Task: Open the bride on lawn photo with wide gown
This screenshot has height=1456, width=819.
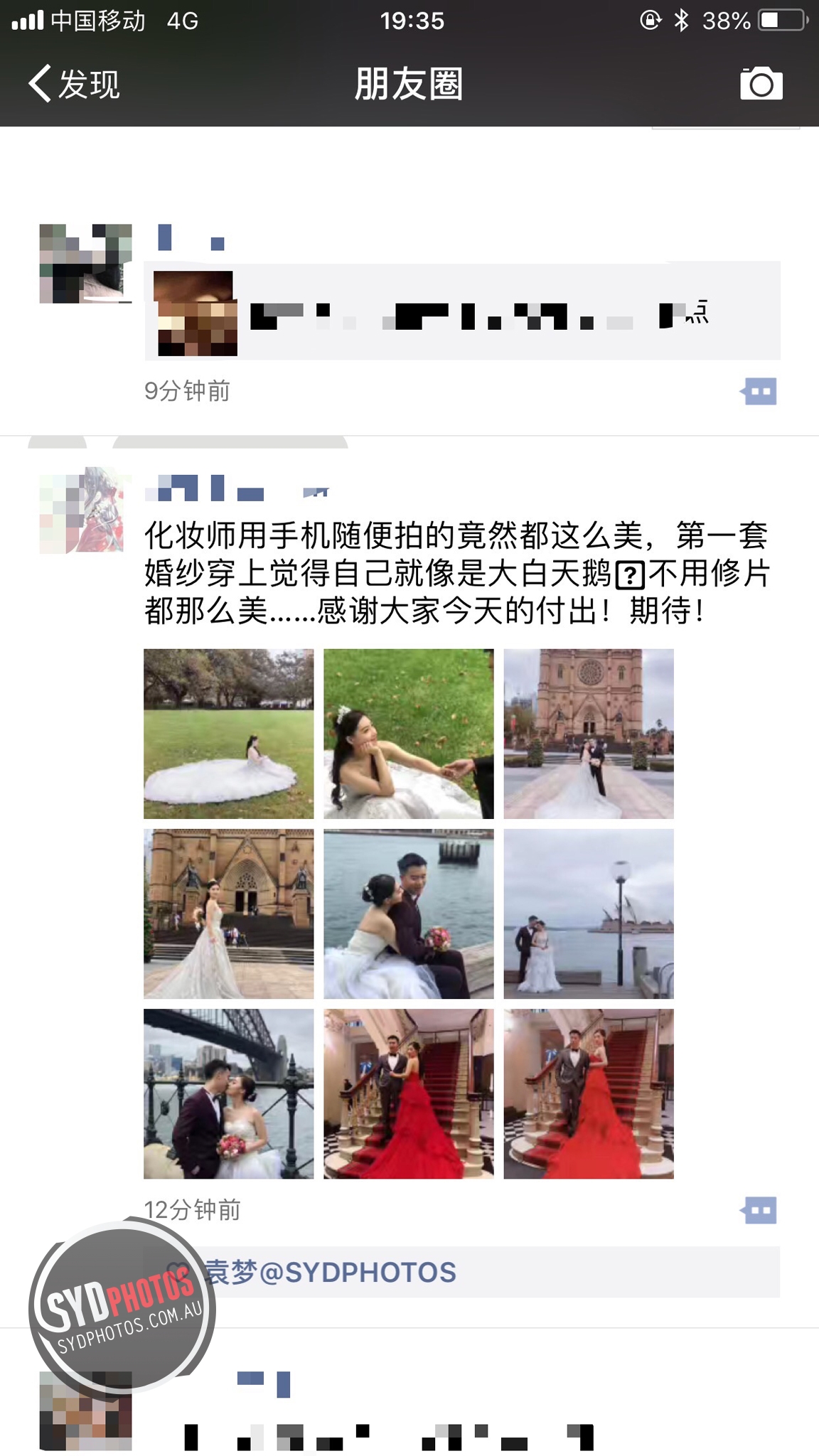Action: pyautogui.click(x=228, y=734)
